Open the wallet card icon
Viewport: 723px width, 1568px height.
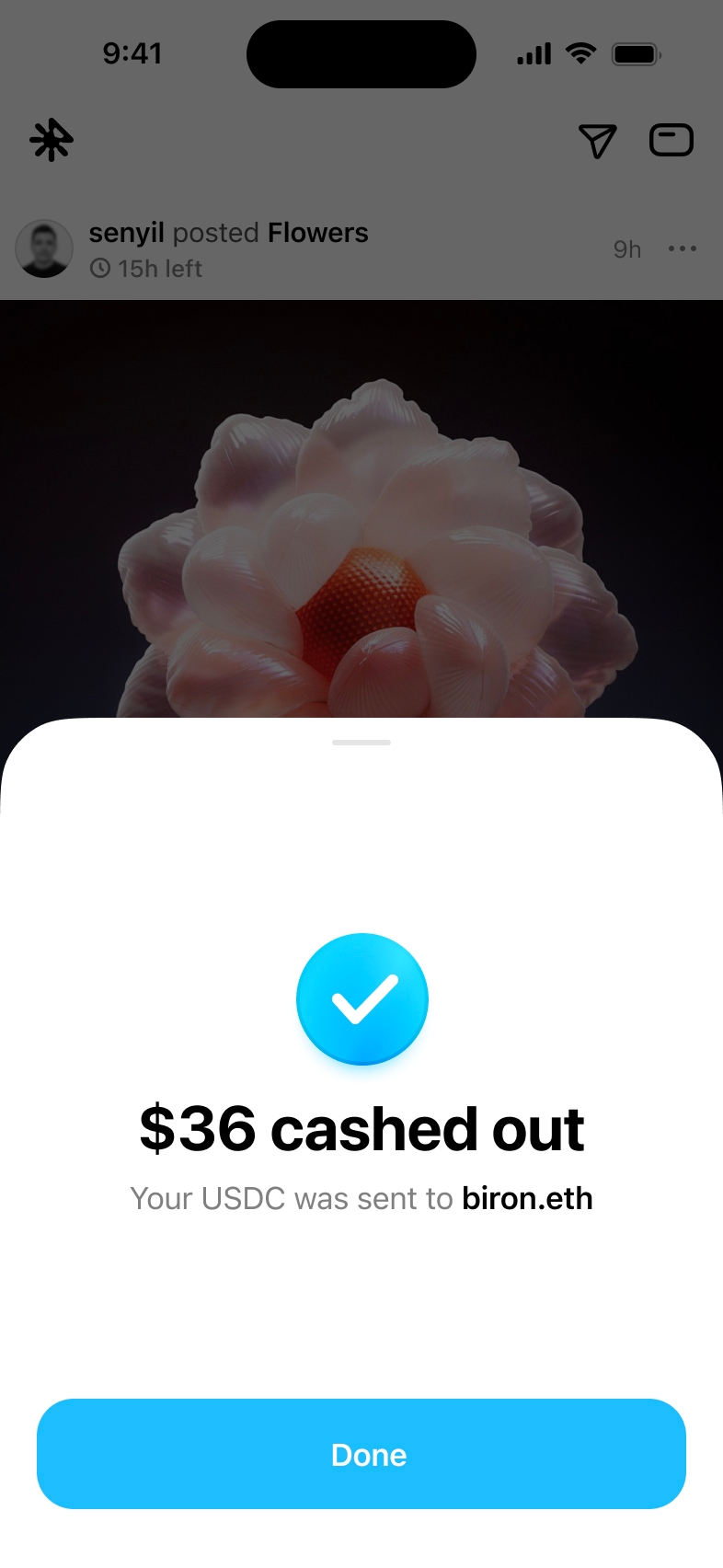tap(671, 140)
